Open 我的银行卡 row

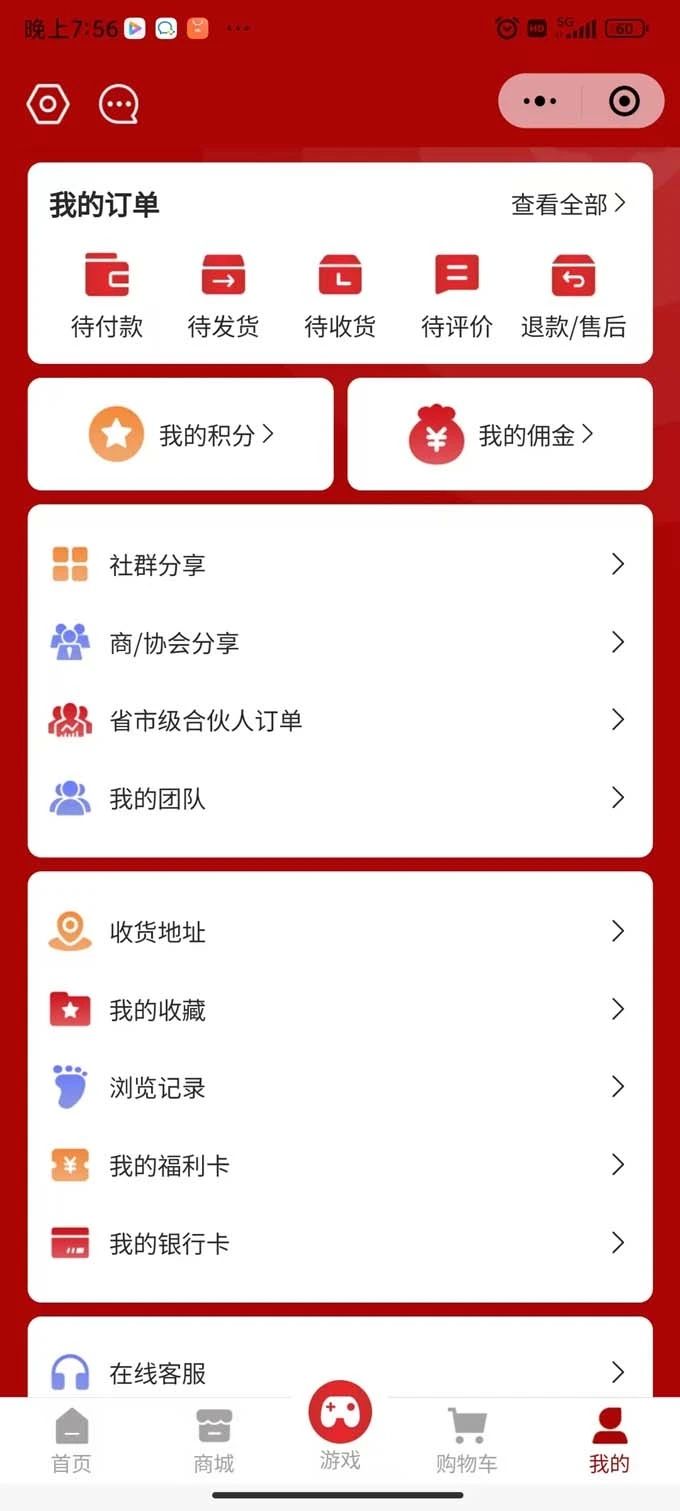click(340, 1243)
